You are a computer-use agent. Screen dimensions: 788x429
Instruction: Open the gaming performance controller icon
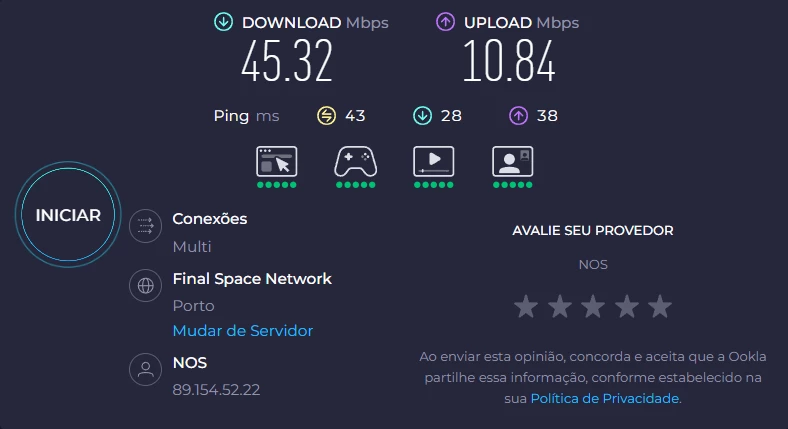click(x=355, y=162)
